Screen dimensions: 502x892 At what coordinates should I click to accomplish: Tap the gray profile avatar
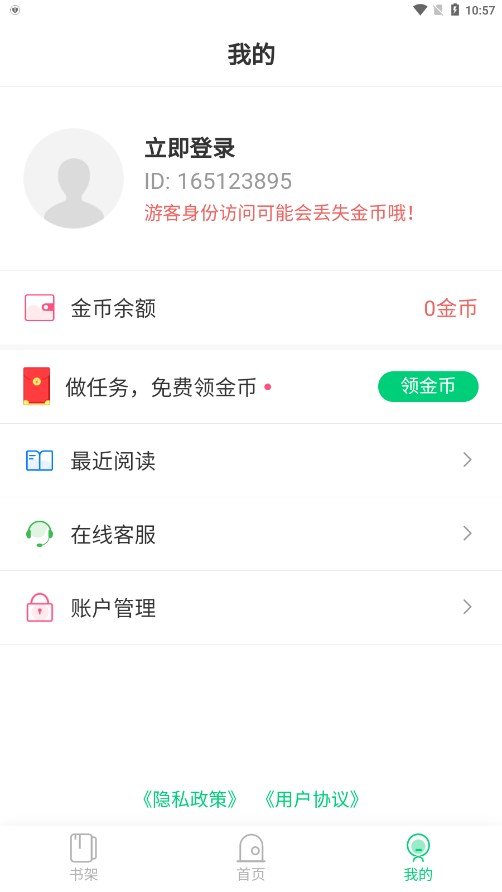(x=73, y=178)
